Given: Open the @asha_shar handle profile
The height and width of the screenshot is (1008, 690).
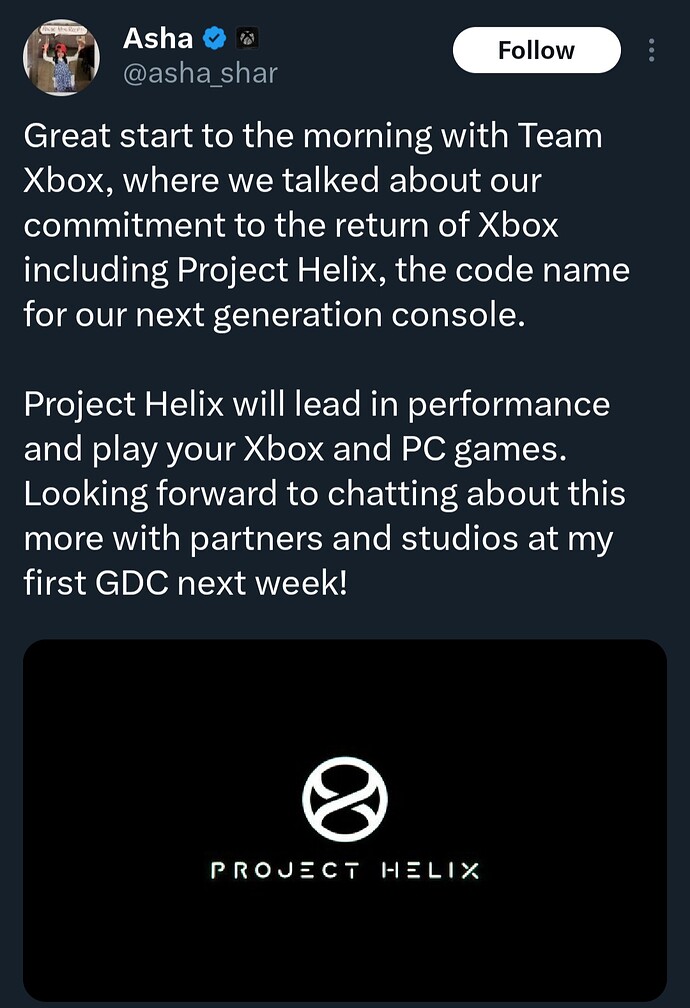Looking at the screenshot, I should [x=199, y=73].
